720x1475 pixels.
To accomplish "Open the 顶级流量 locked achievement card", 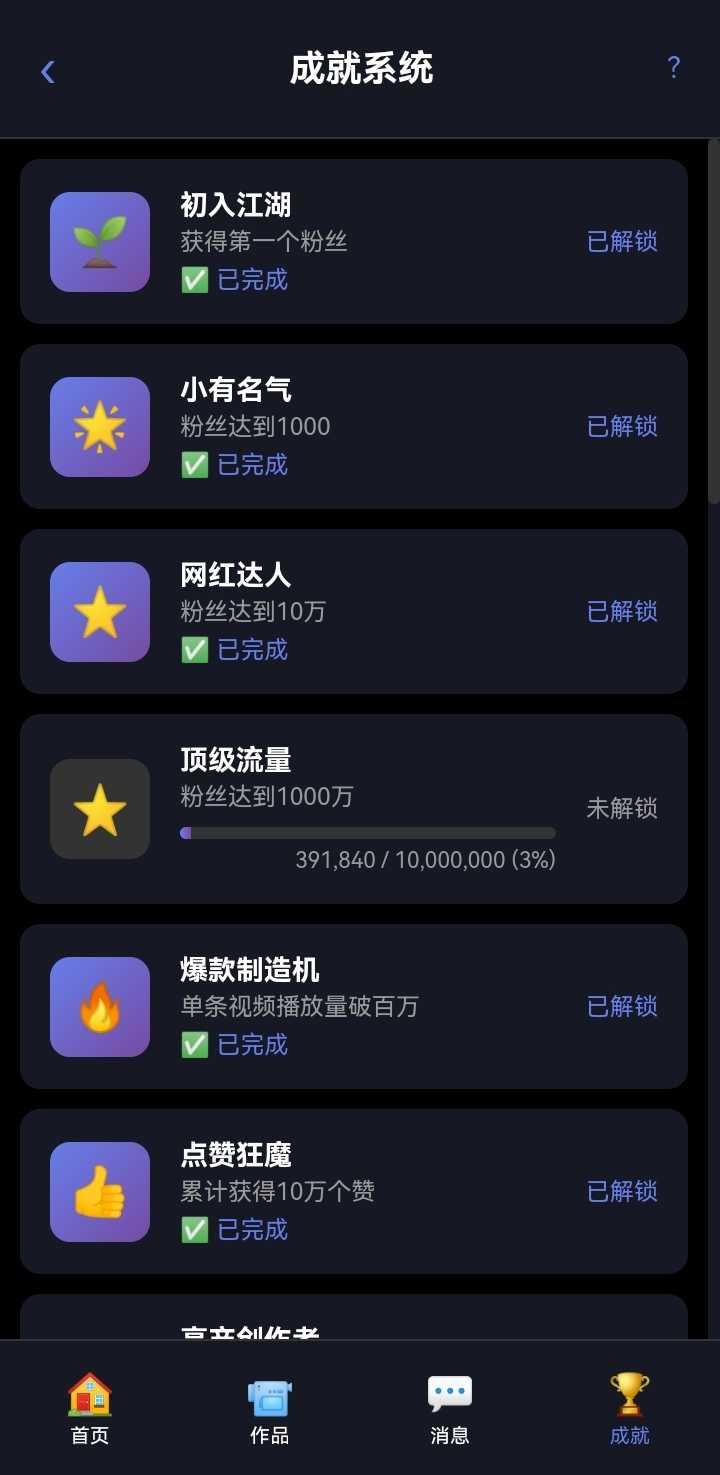I will point(353,808).
